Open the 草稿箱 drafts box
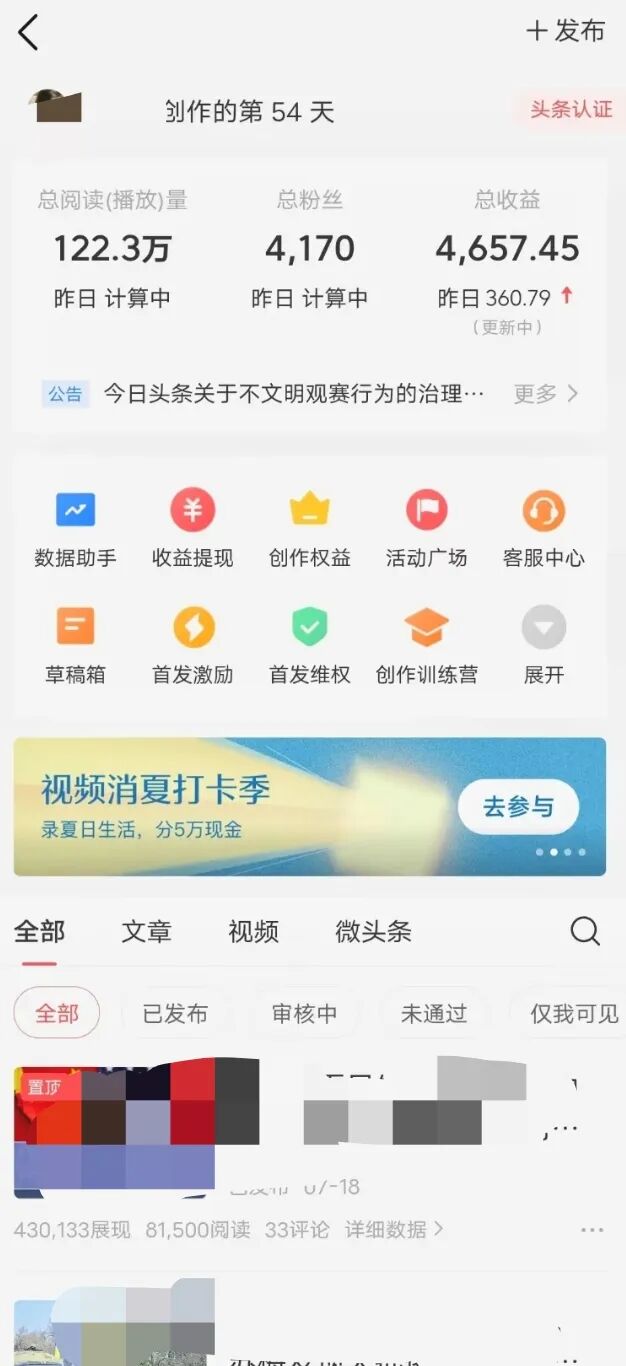The width and height of the screenshot is (626, 1366). 75,645
